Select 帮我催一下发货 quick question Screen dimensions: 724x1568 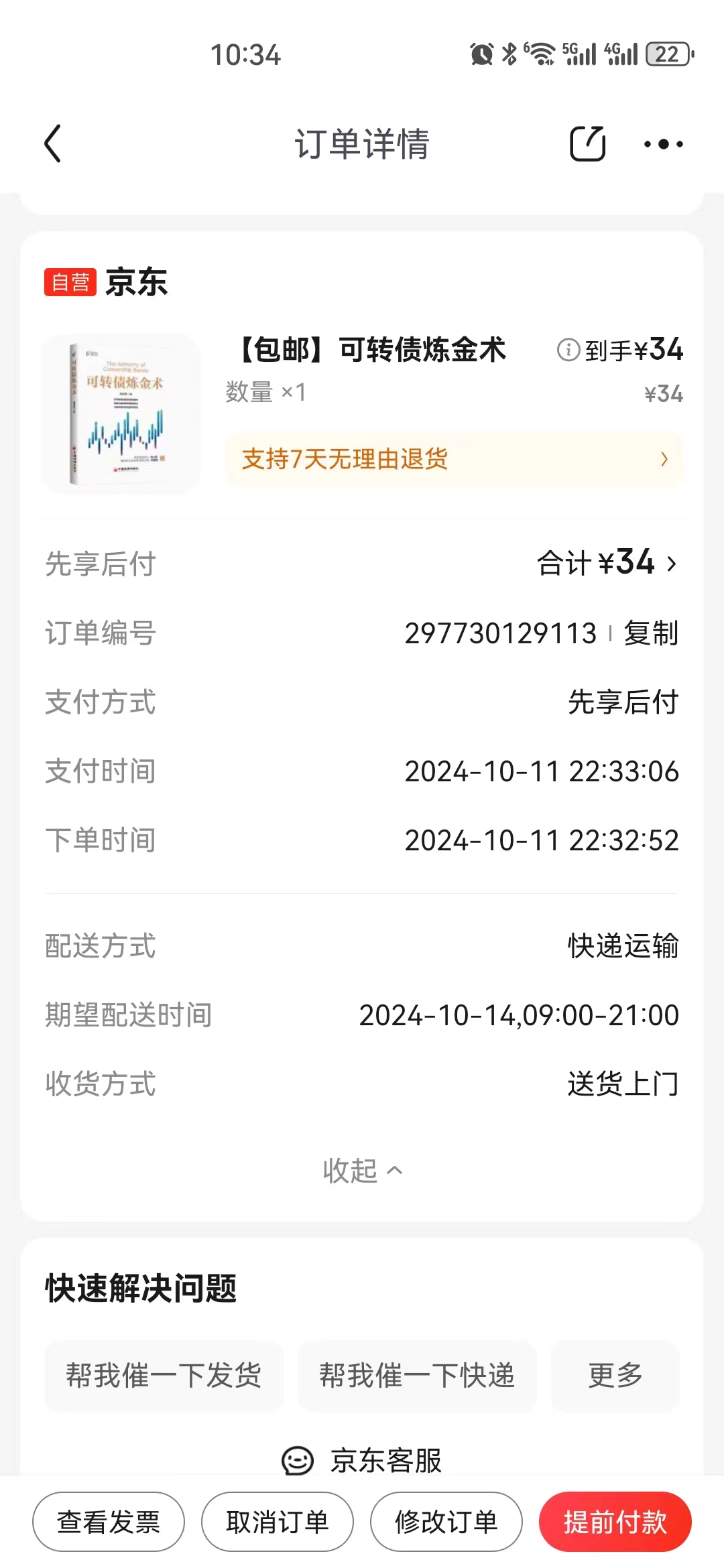(x=164, y=1376)
